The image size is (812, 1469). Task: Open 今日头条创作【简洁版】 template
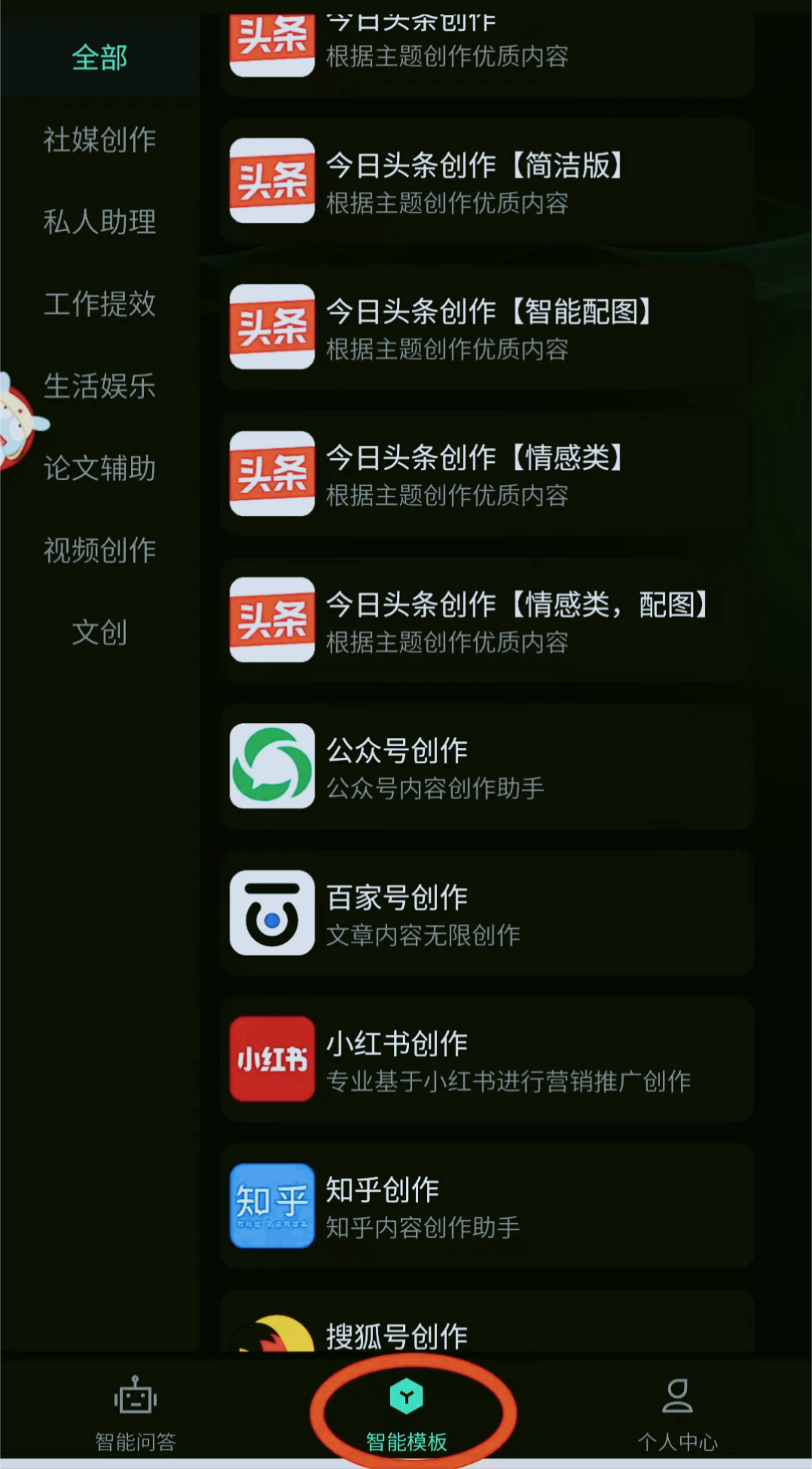[x=487, y=181]
